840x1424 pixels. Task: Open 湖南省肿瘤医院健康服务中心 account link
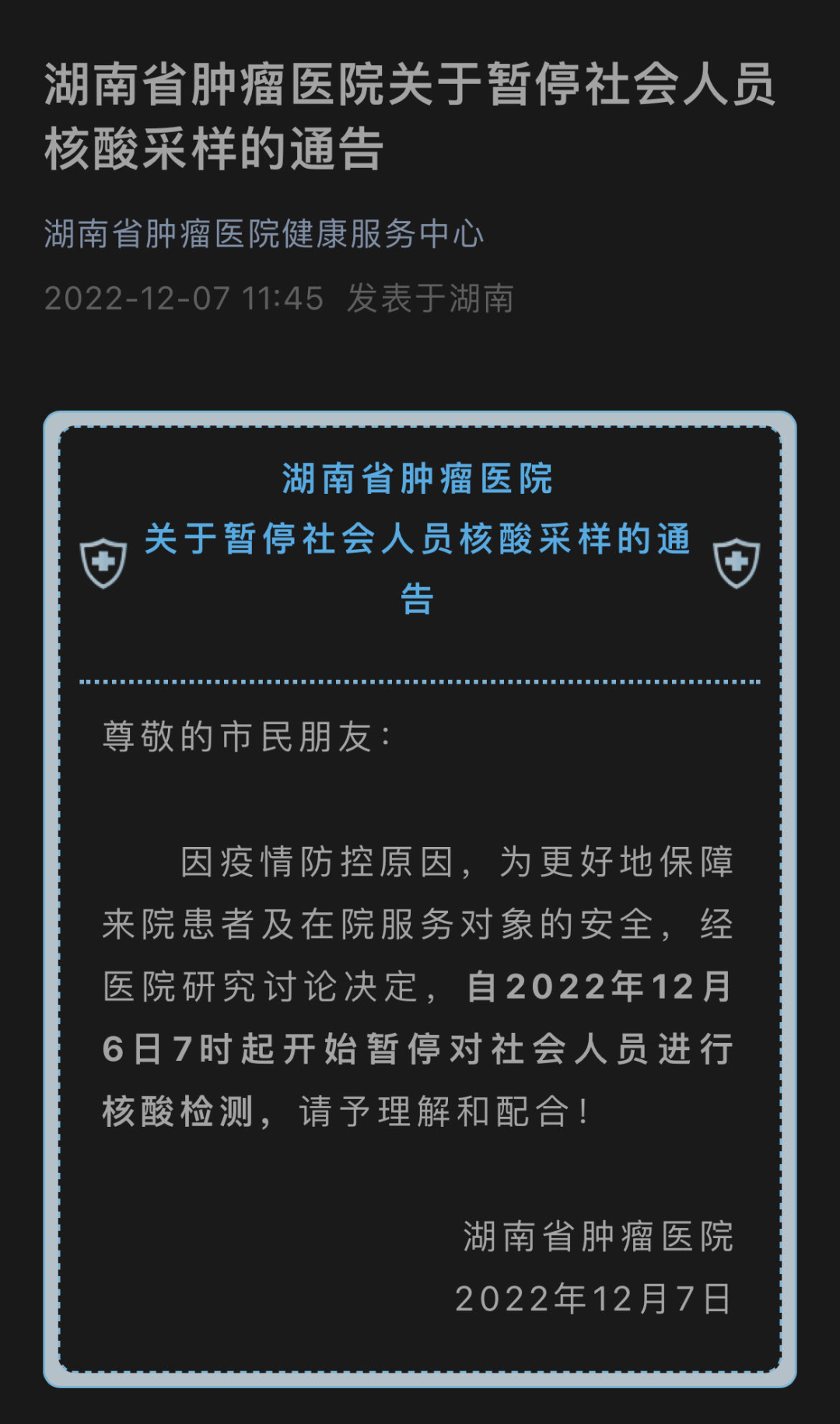(264, 234)
